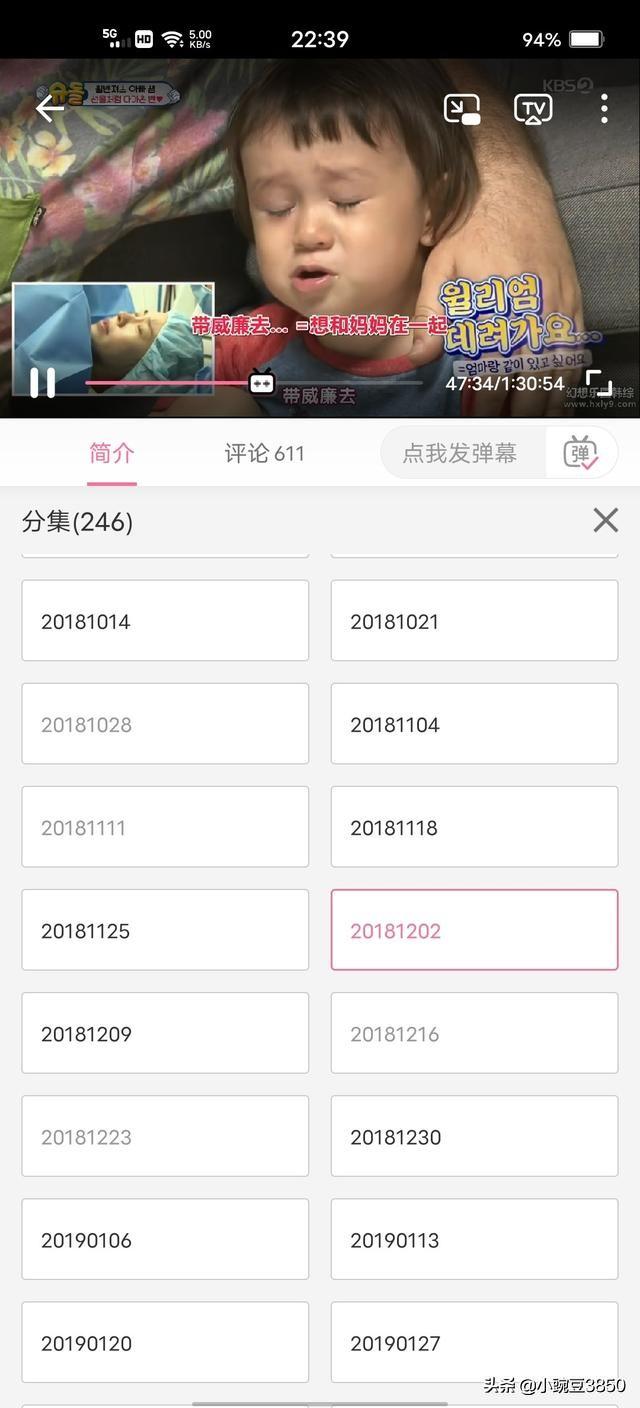
Task: Enter fullscreen video mode
Action: [598, 383]
